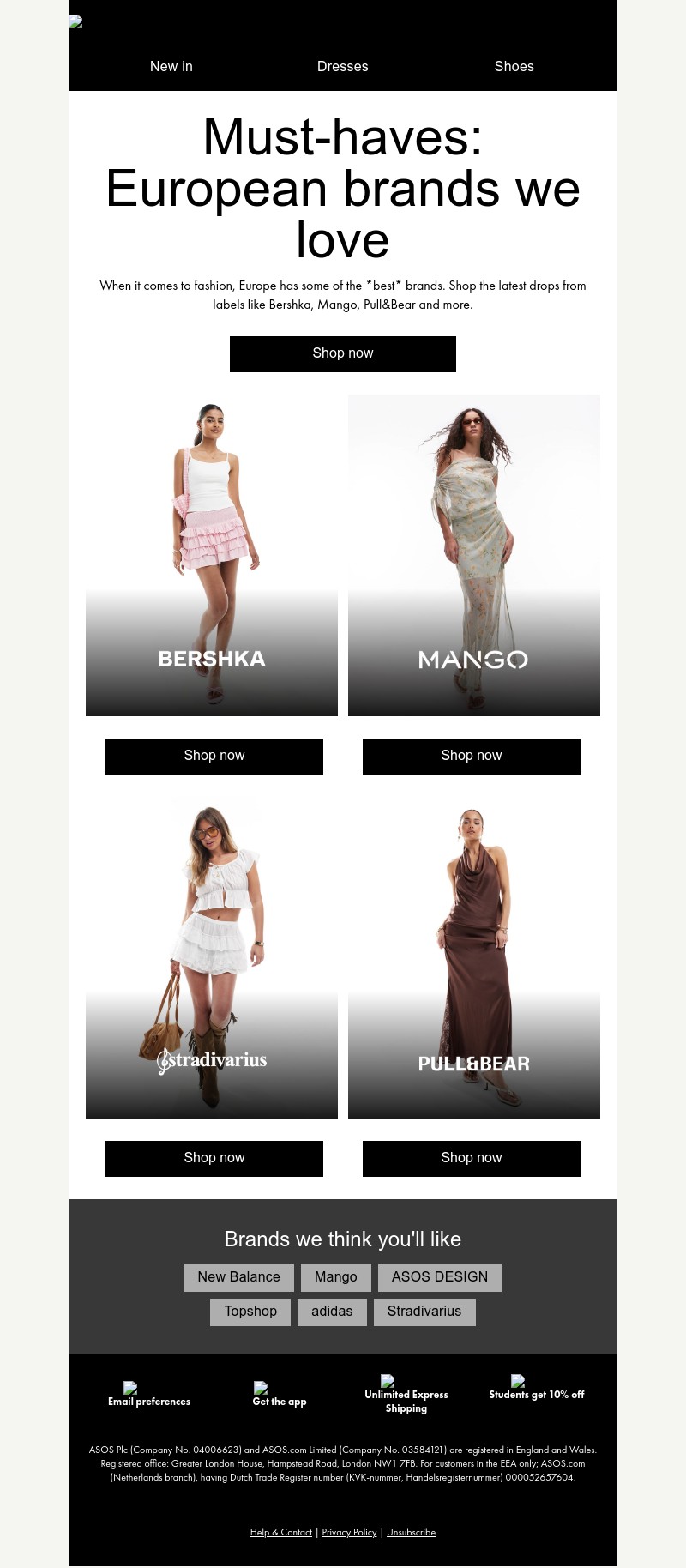Open the Shoes category link
This screenshot has width=686, height=1568.
click(514, 67)
